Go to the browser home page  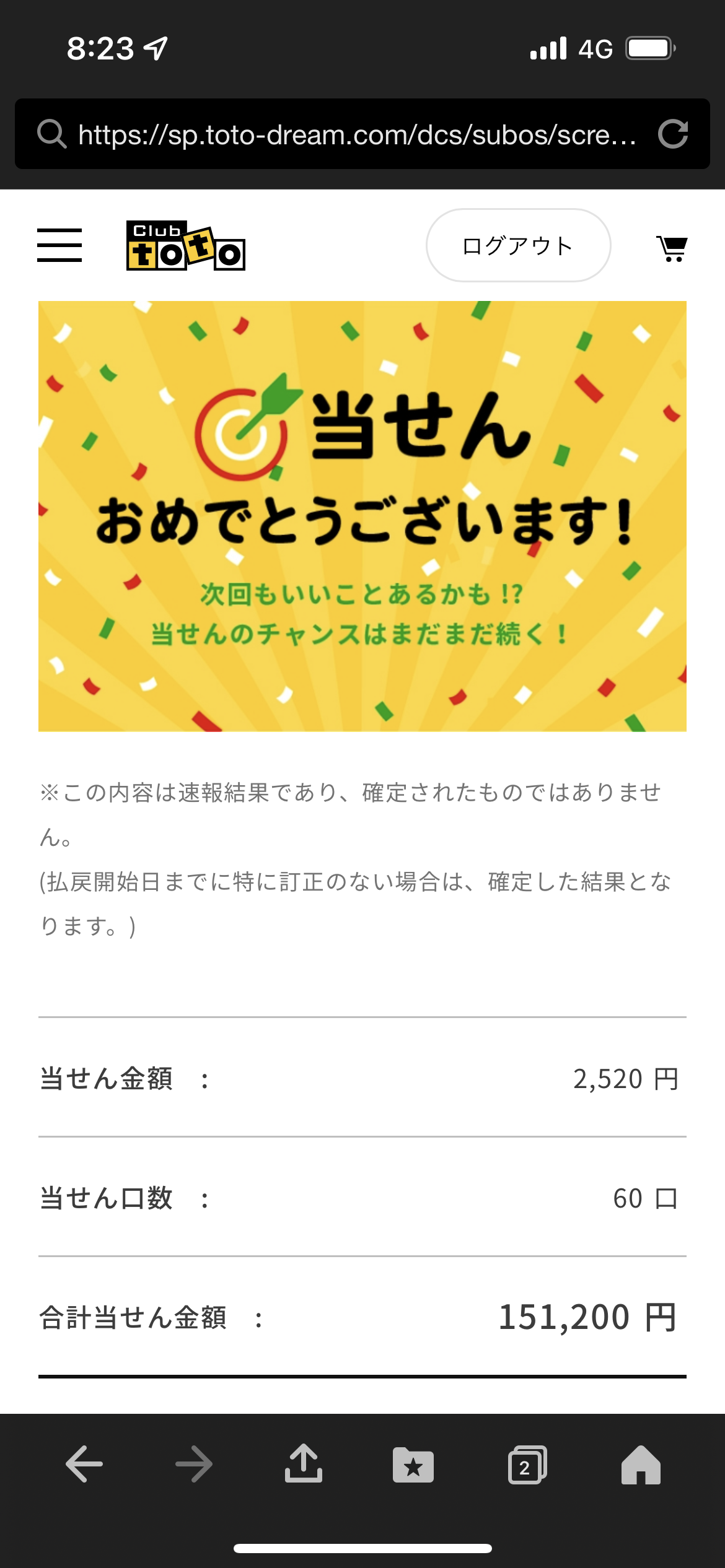click(641, 1465)
